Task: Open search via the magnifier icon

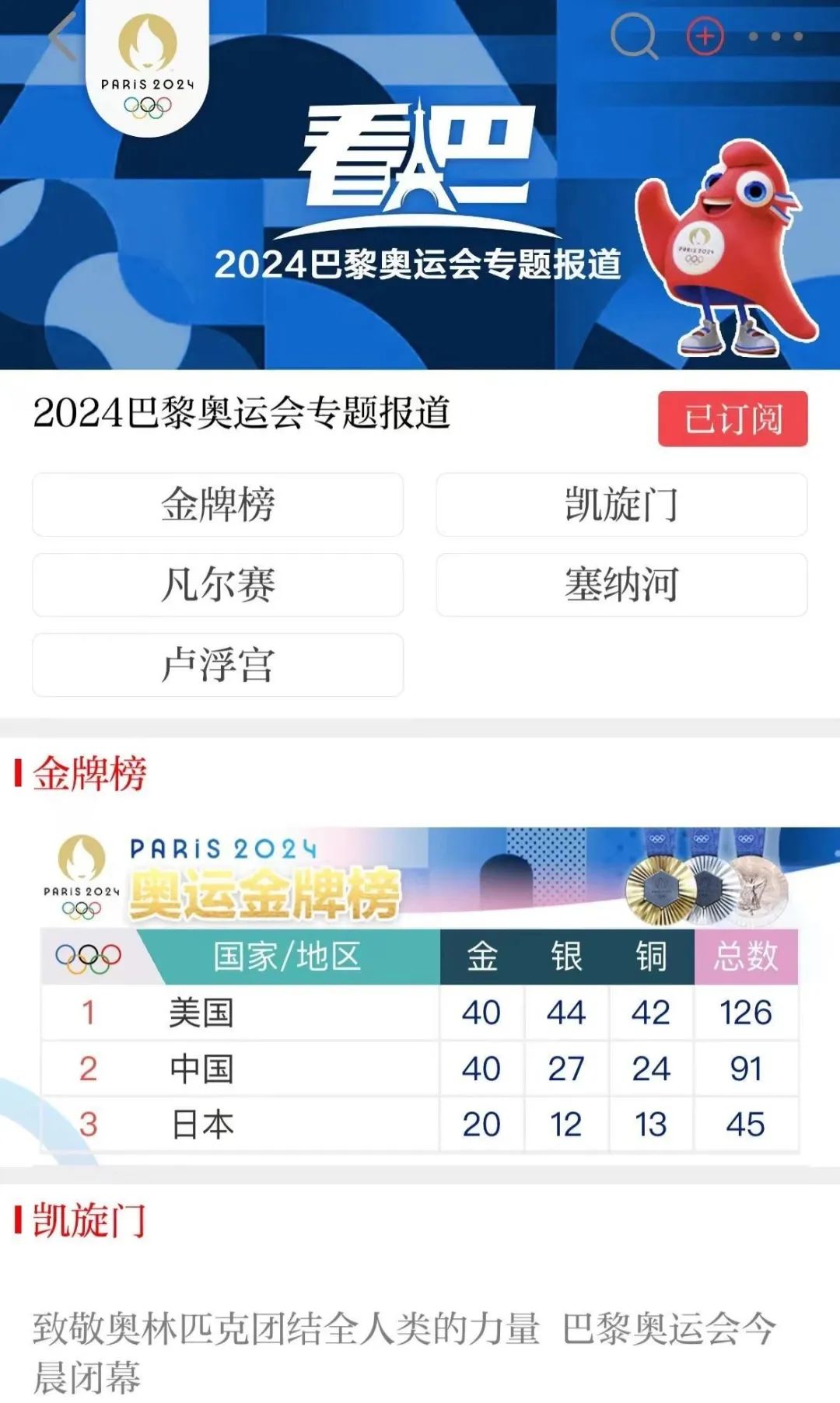Action: click(634, 36)
